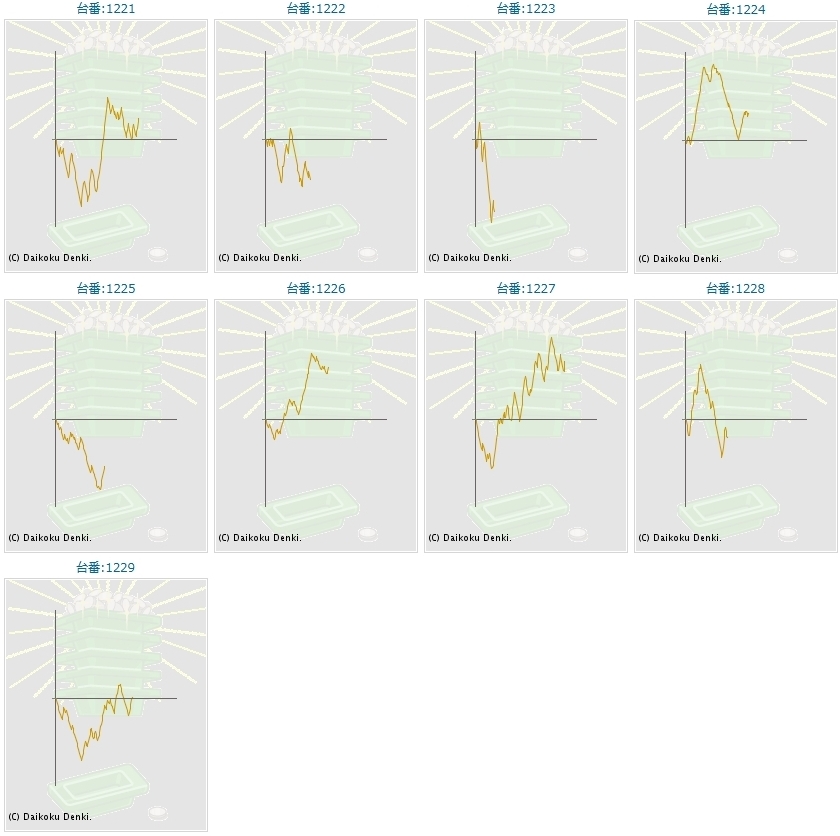Open machine number 台番:1225
This screenshot has height=836, width=840.
click(x=106, y=288)
